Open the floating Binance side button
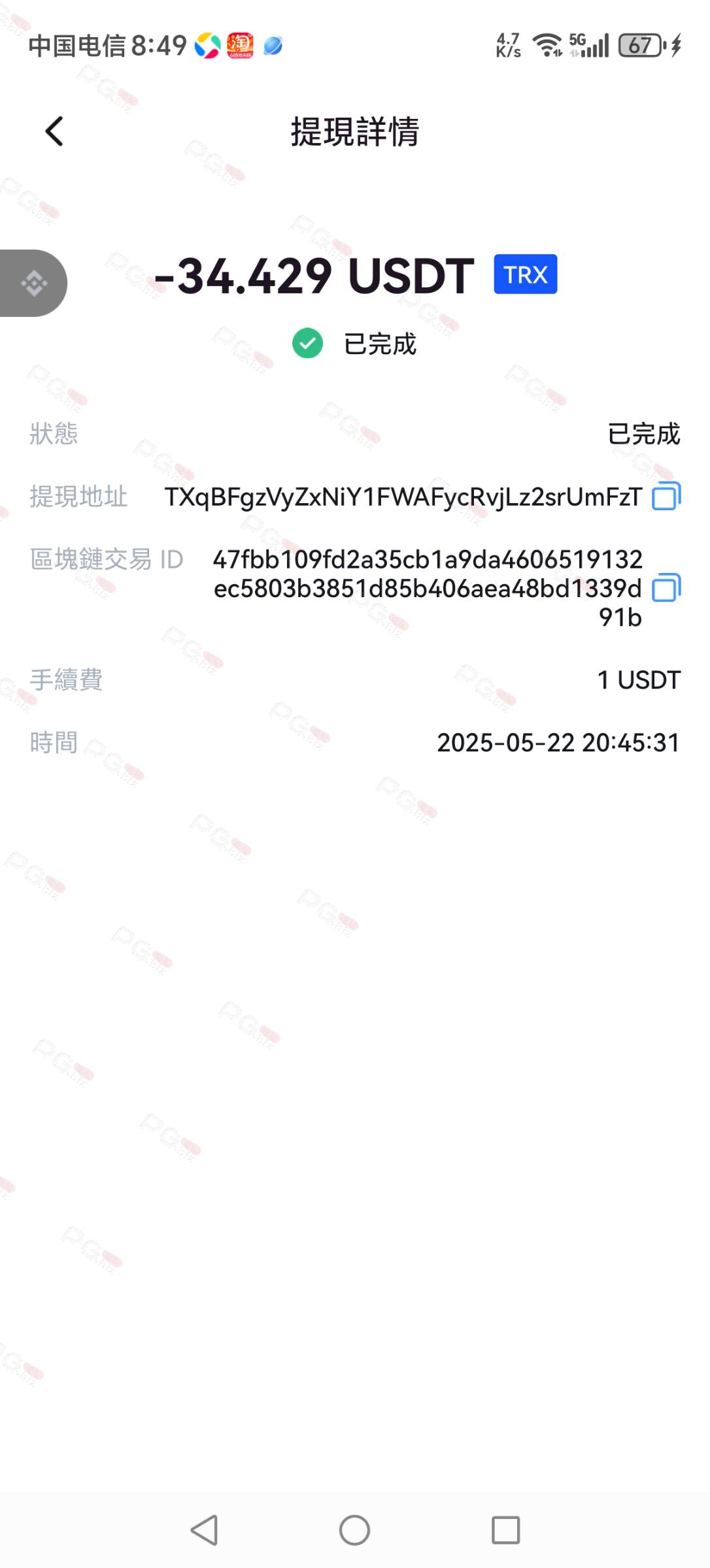 (33, 284)
